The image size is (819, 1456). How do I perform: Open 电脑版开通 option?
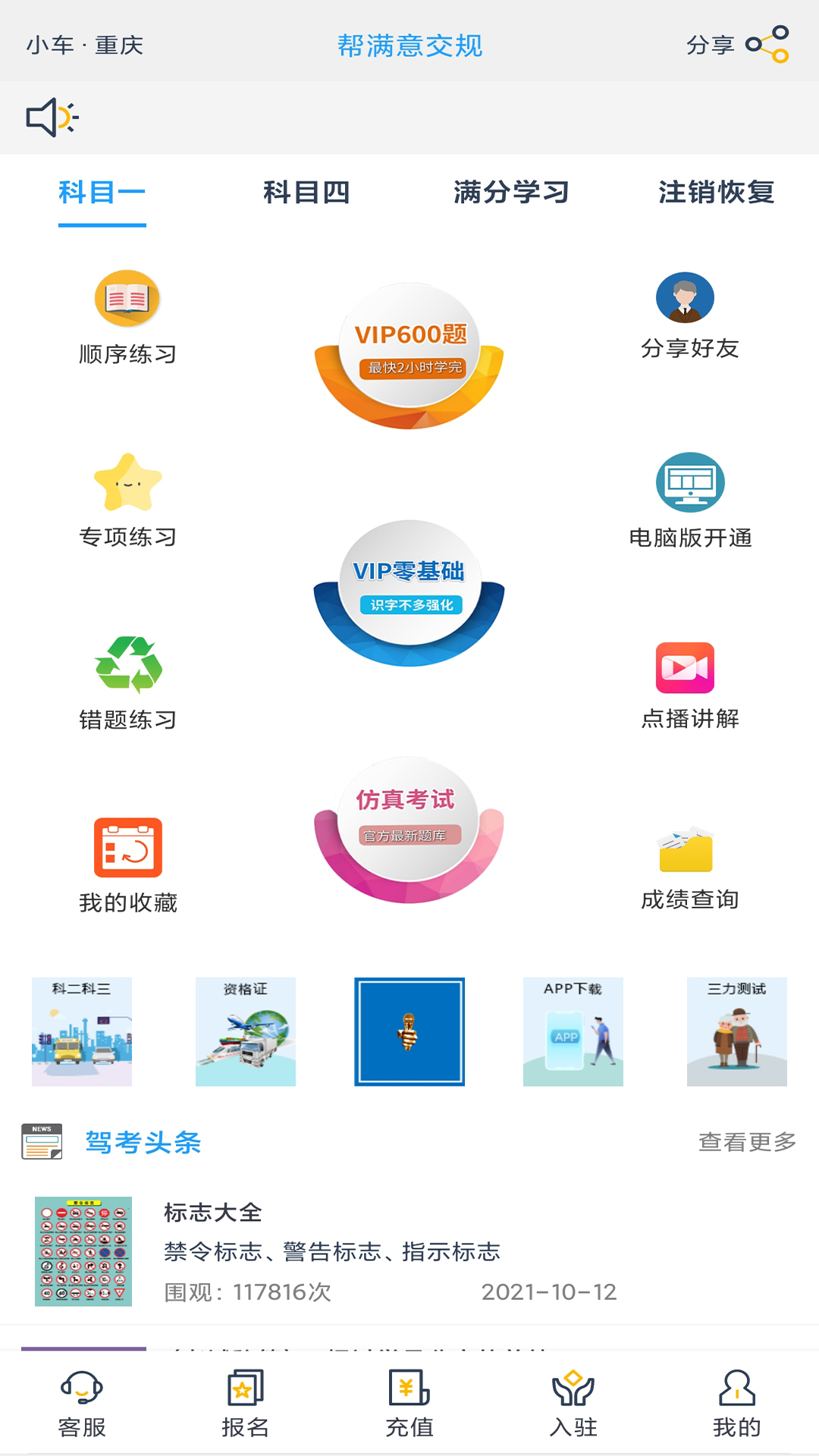click(x=689, y=500)
